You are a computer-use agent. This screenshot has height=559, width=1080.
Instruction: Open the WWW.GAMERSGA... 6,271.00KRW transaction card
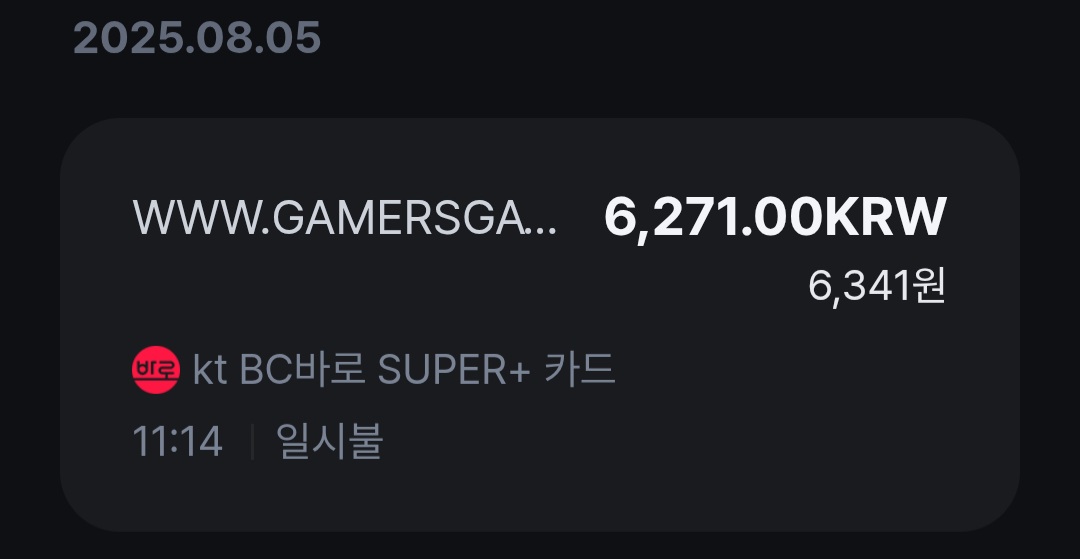pos(540,325)
